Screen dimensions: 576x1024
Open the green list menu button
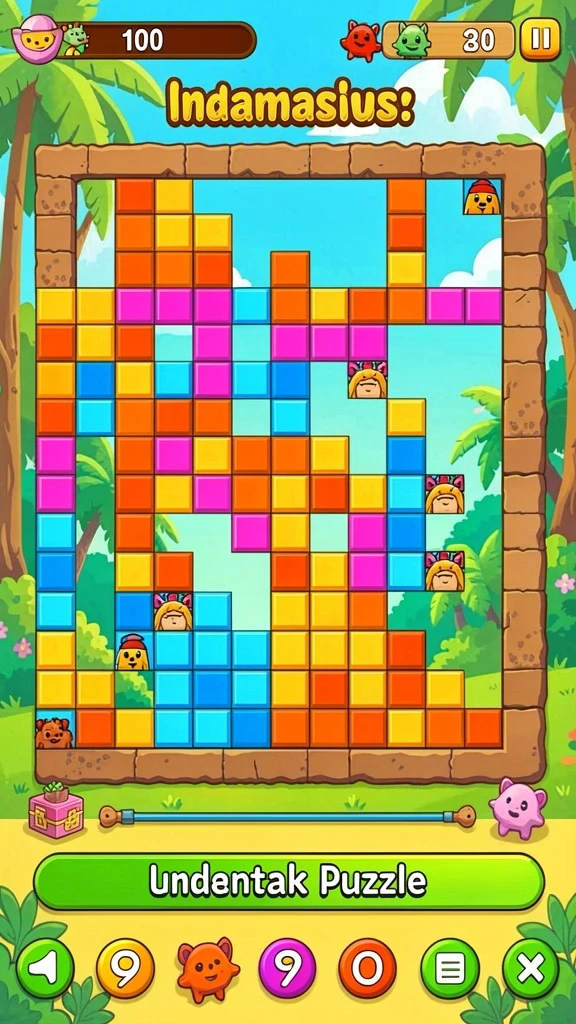[x=449, y=968]
